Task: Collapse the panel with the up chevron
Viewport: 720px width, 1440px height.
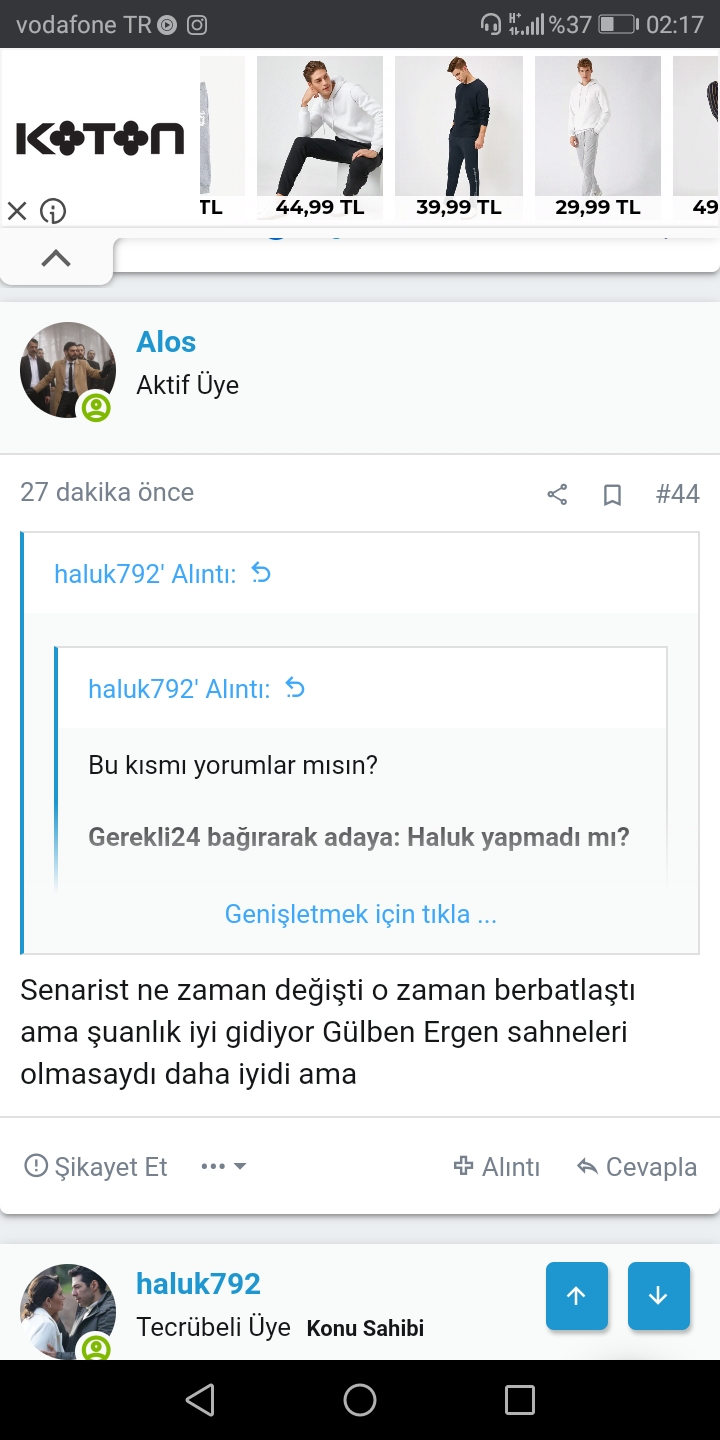Action: click(x=56, y=258)
